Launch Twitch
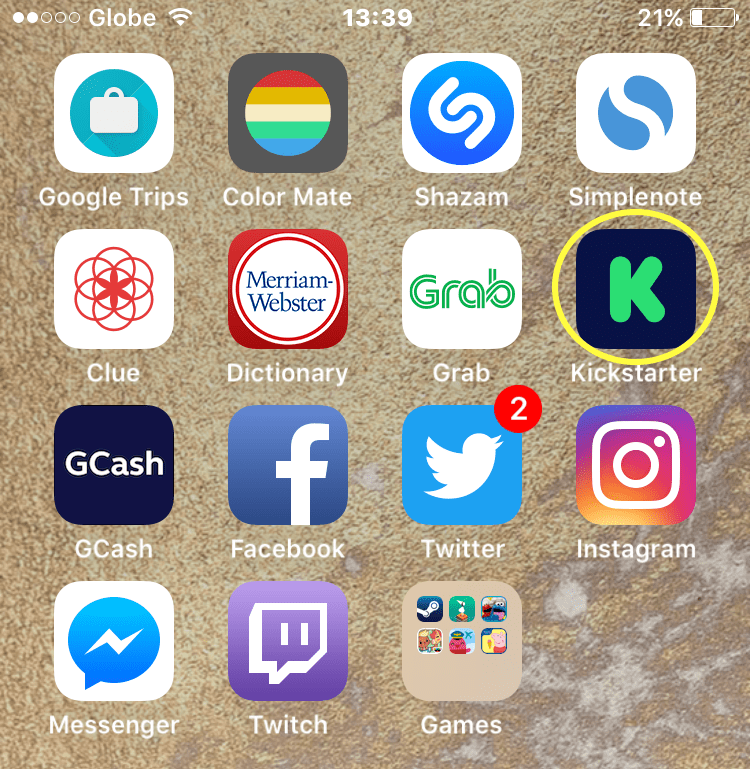 click(x=288, y=641)
